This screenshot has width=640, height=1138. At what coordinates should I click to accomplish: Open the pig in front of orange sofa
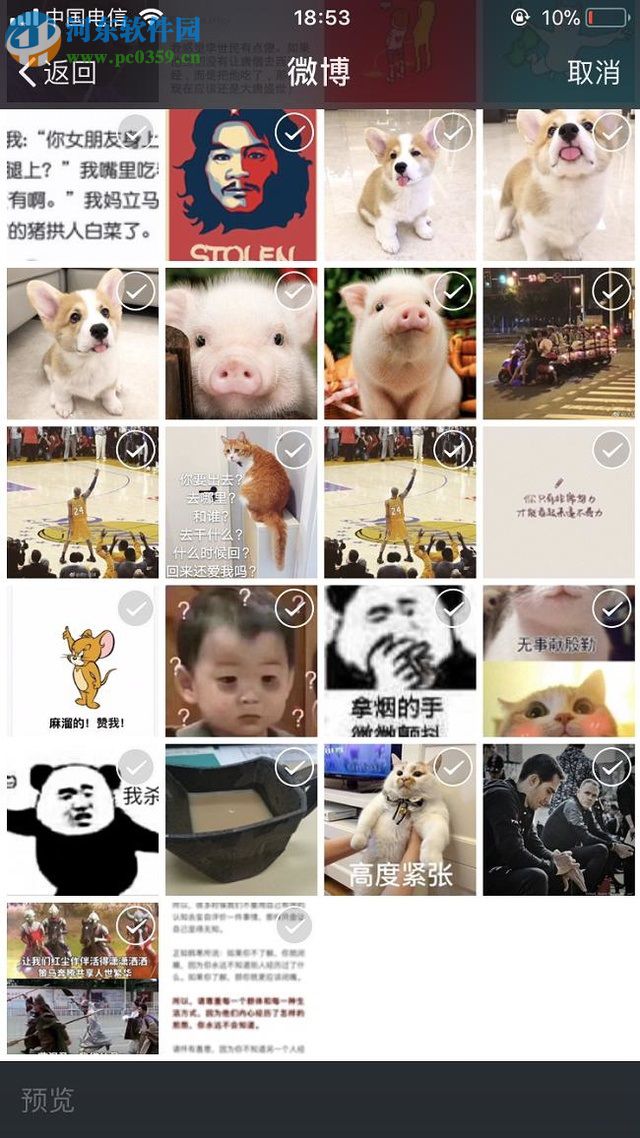[x=400, y=345]
